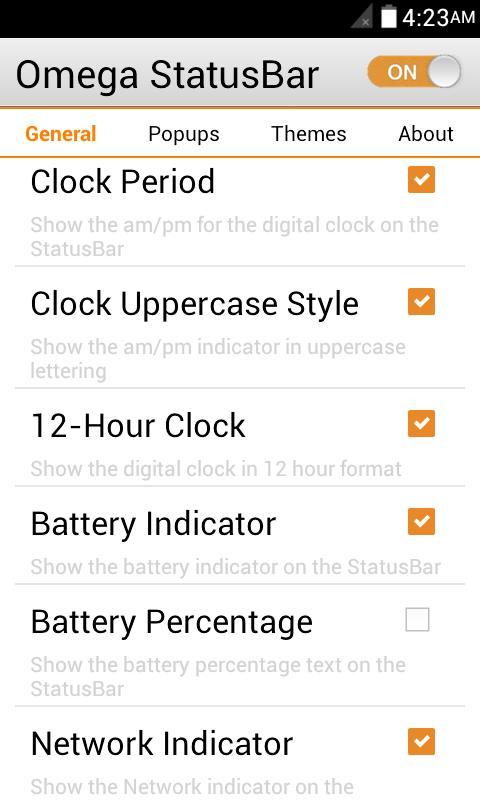The height and width of the screenshot is (800, 480).
Task: Turn off the Omega StatusBar switch
Action: click(x=414, y=72)
